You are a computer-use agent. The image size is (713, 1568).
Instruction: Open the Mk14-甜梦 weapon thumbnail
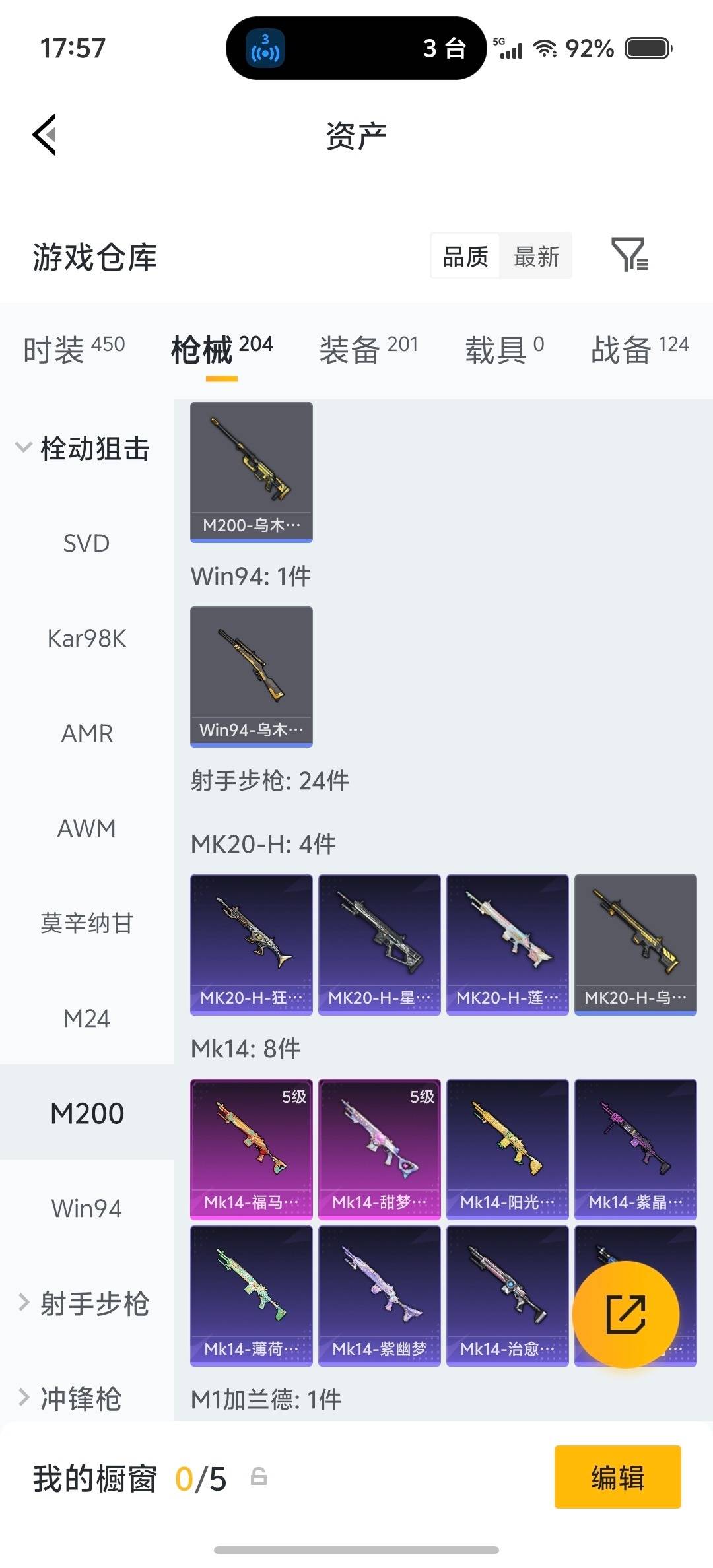(x=380, y=1147)
